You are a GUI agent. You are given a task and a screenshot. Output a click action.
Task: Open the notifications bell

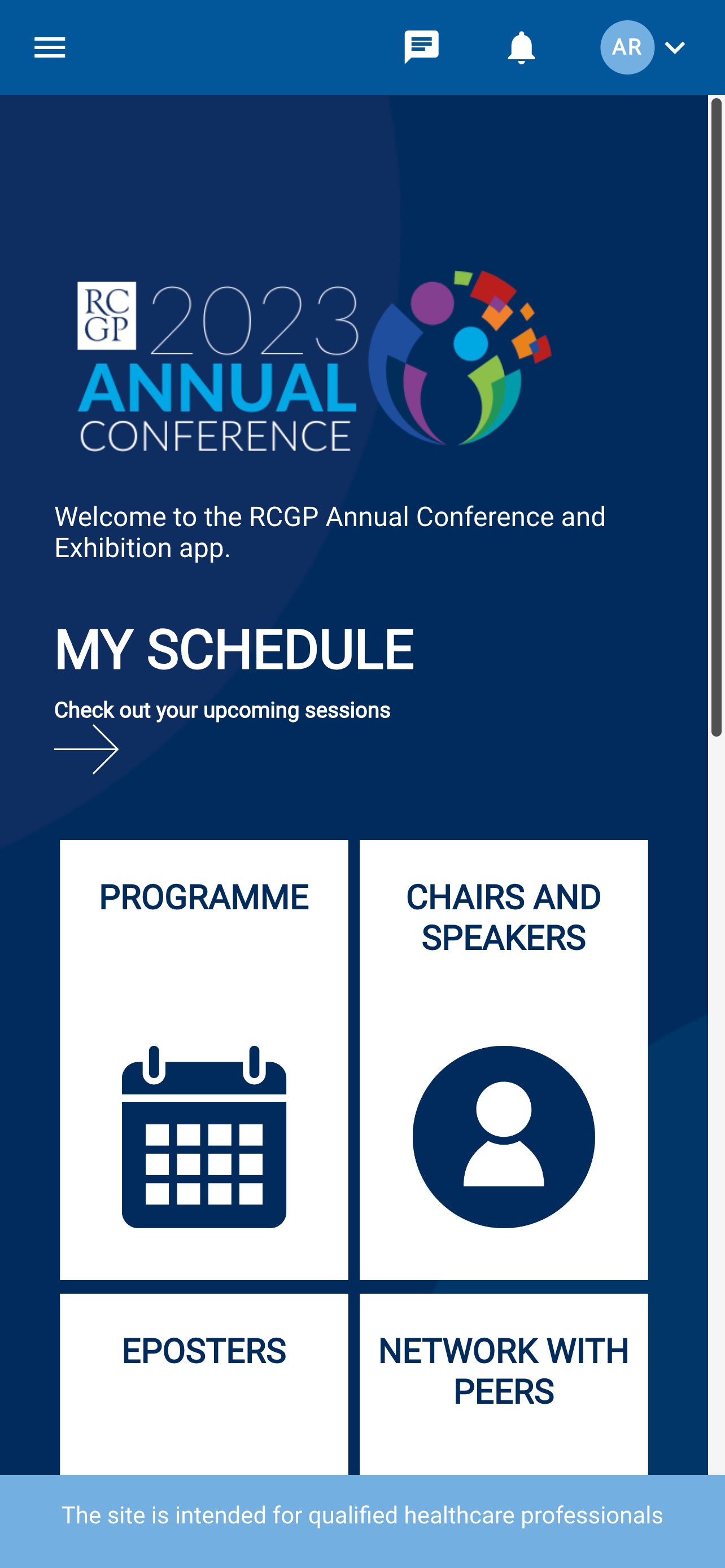(x=521, y=47)
